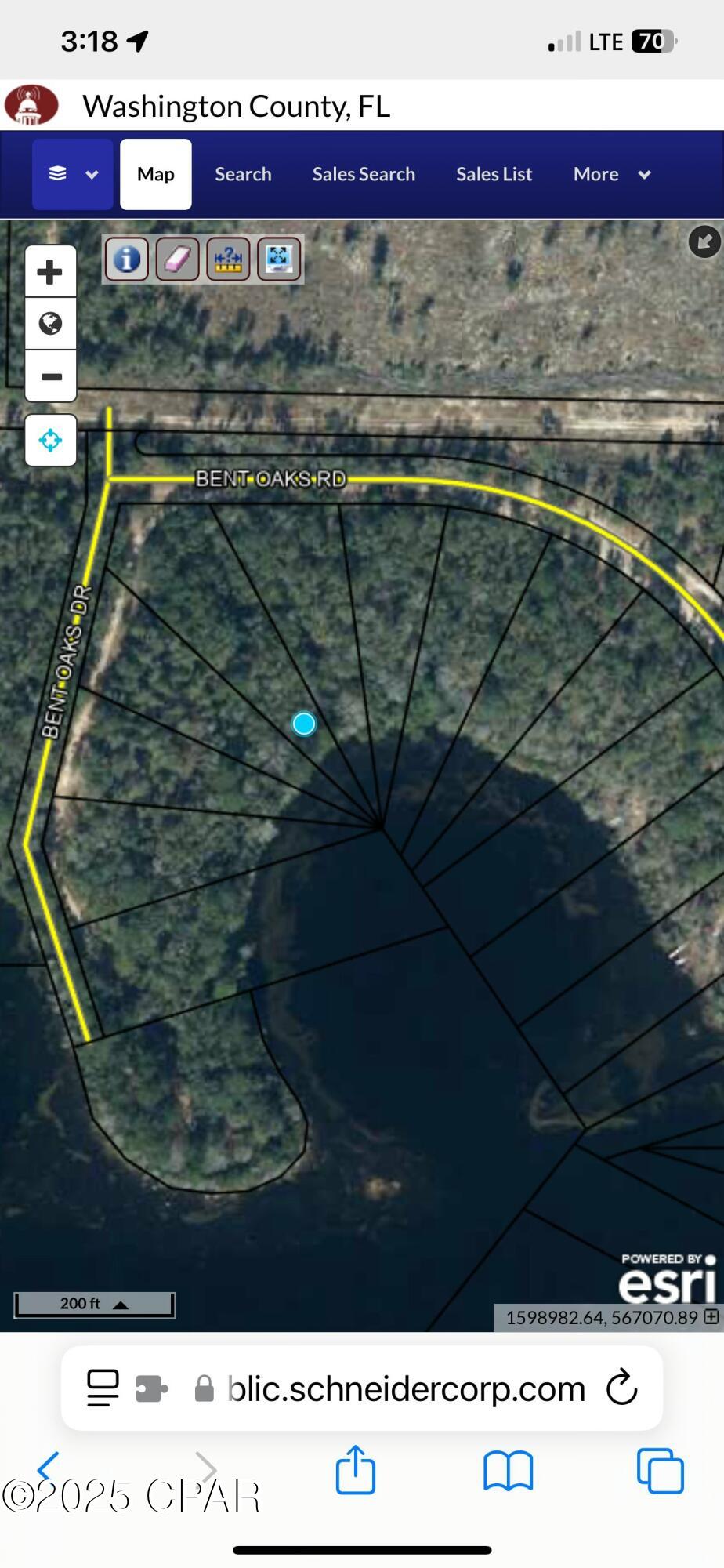Share this page from Safari
Viewport: 724px width, 1568px height.
tap(356, 1470)
